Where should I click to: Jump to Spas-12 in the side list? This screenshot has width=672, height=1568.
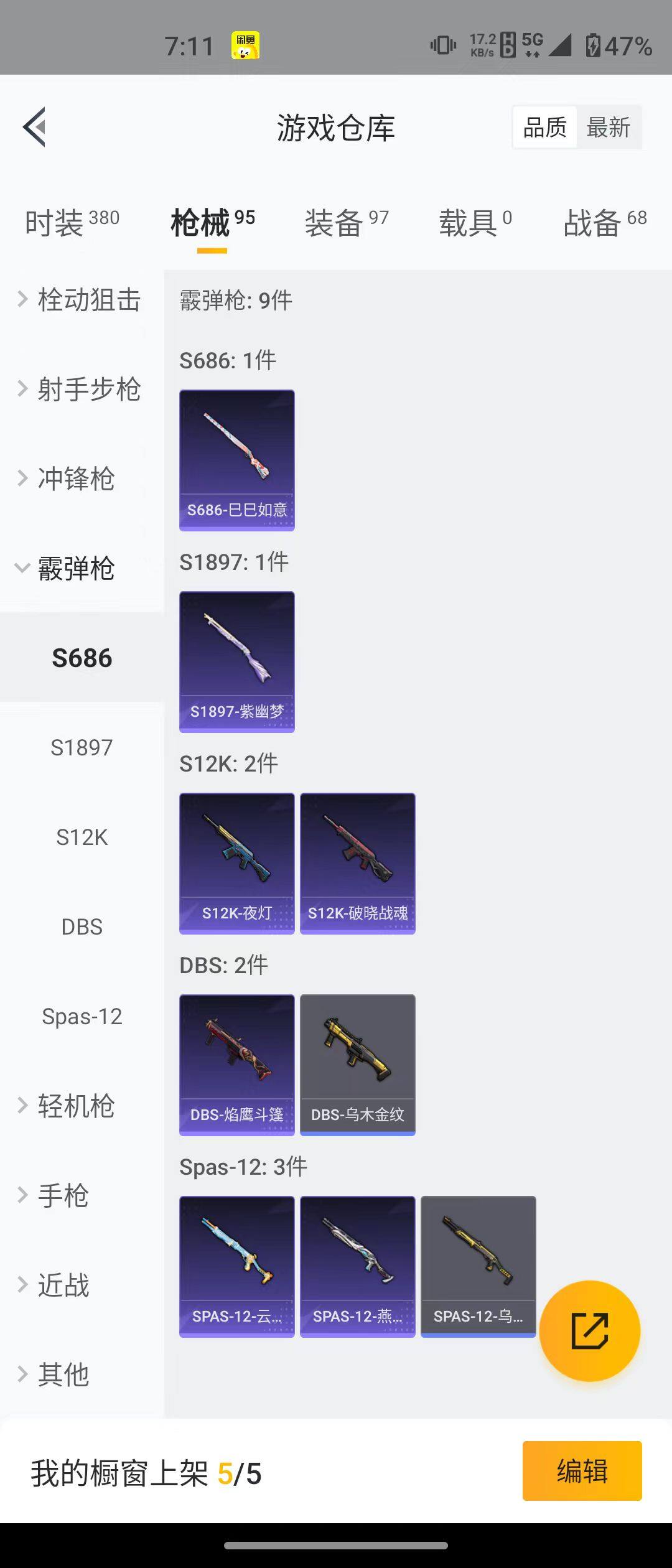coord(82,1017)
